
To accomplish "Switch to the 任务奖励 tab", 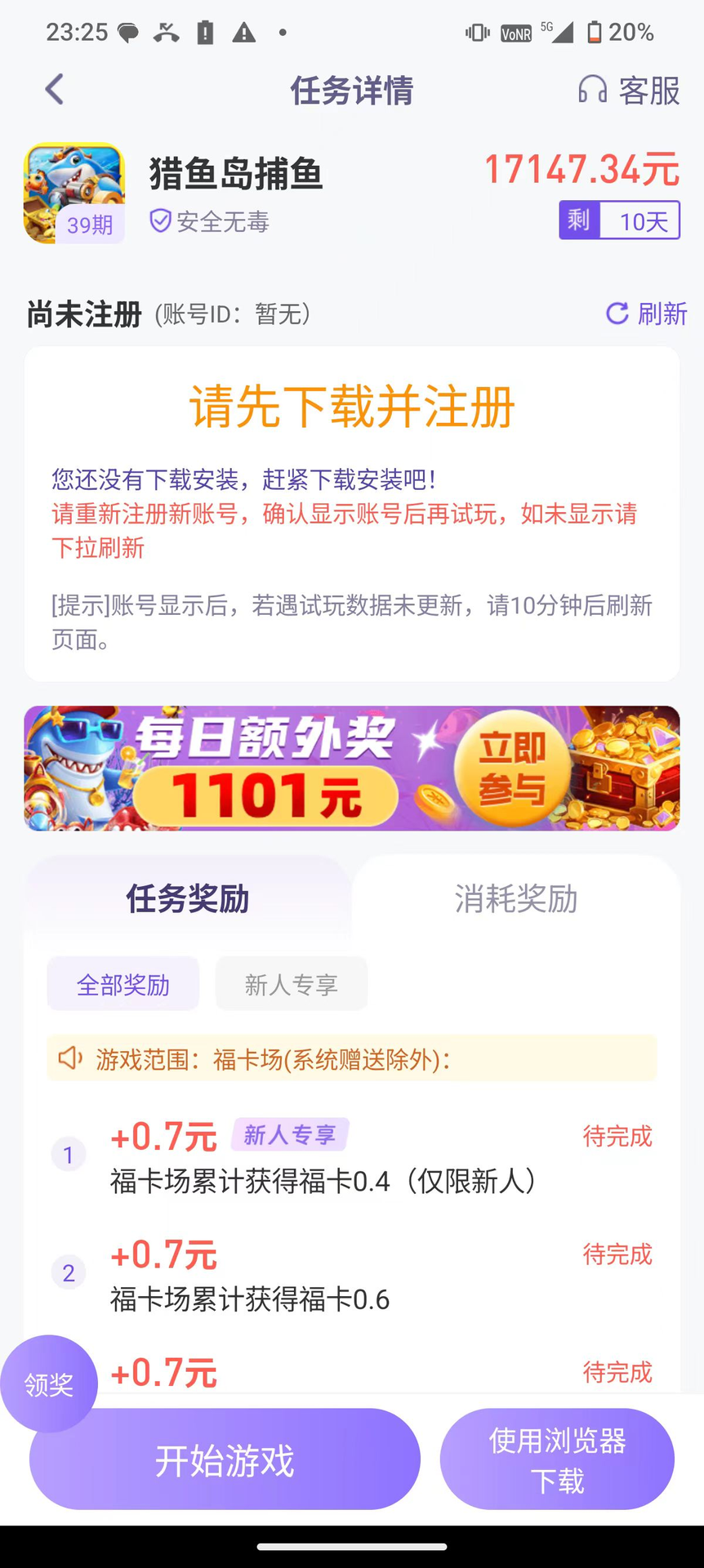I will pyautogui.click(x=188, y=899).
